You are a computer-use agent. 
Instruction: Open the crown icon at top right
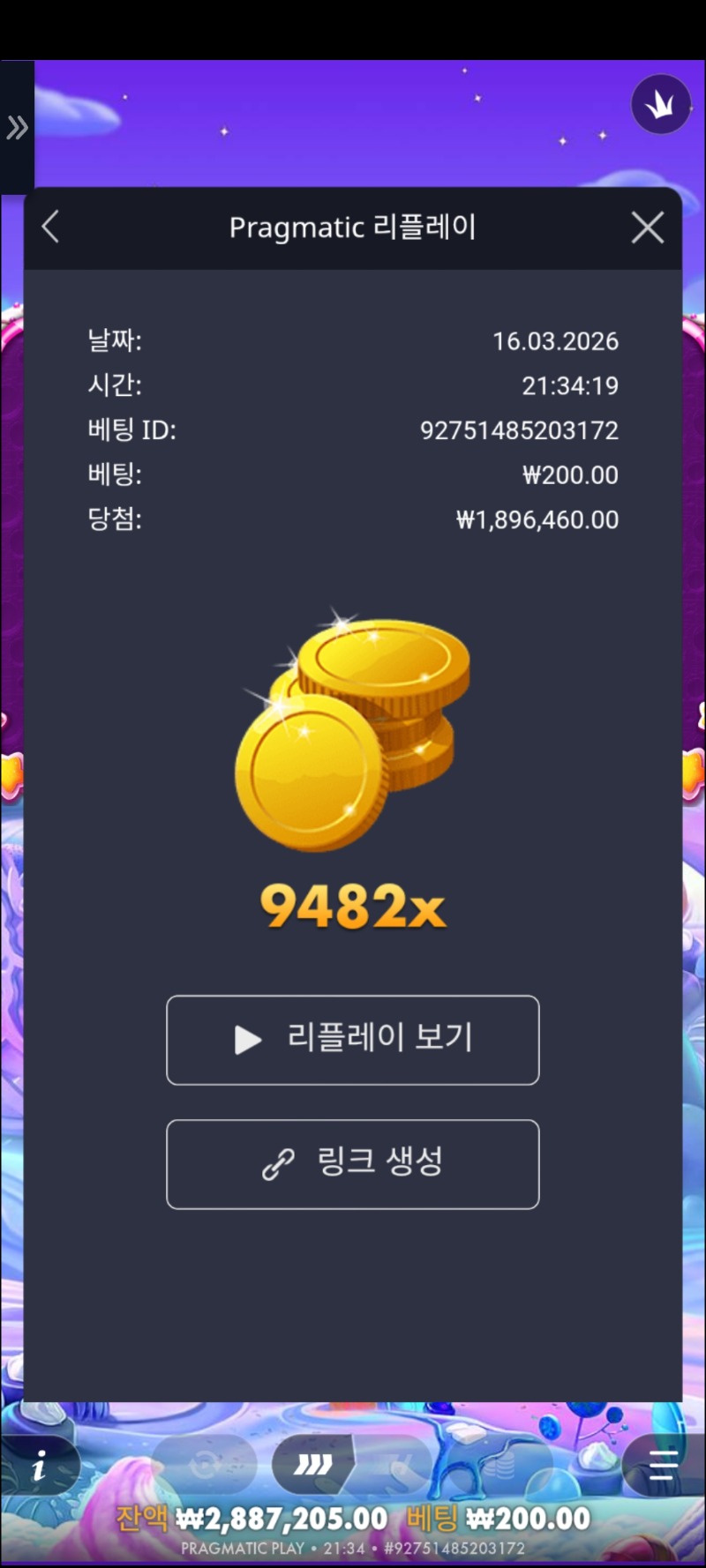661,104
